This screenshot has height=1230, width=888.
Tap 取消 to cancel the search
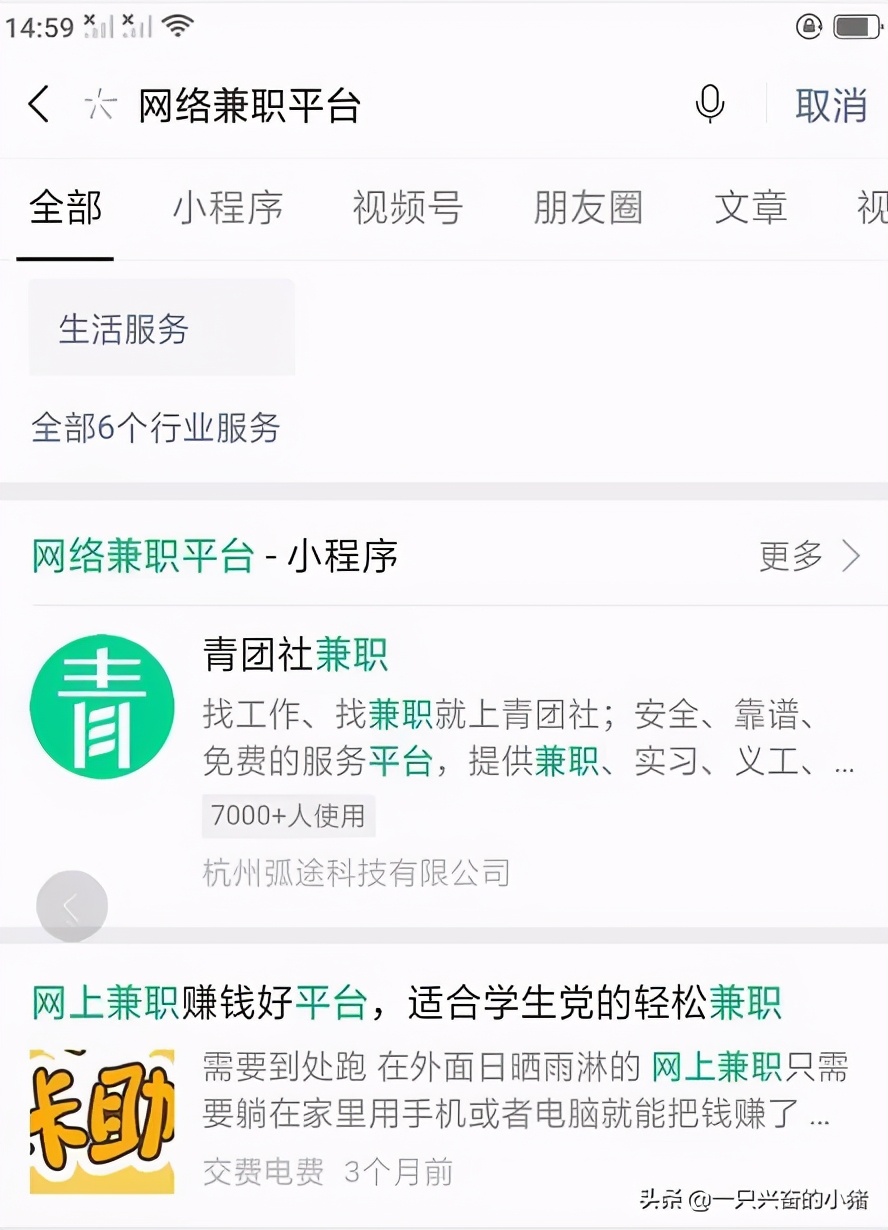[x=829, y=104]
